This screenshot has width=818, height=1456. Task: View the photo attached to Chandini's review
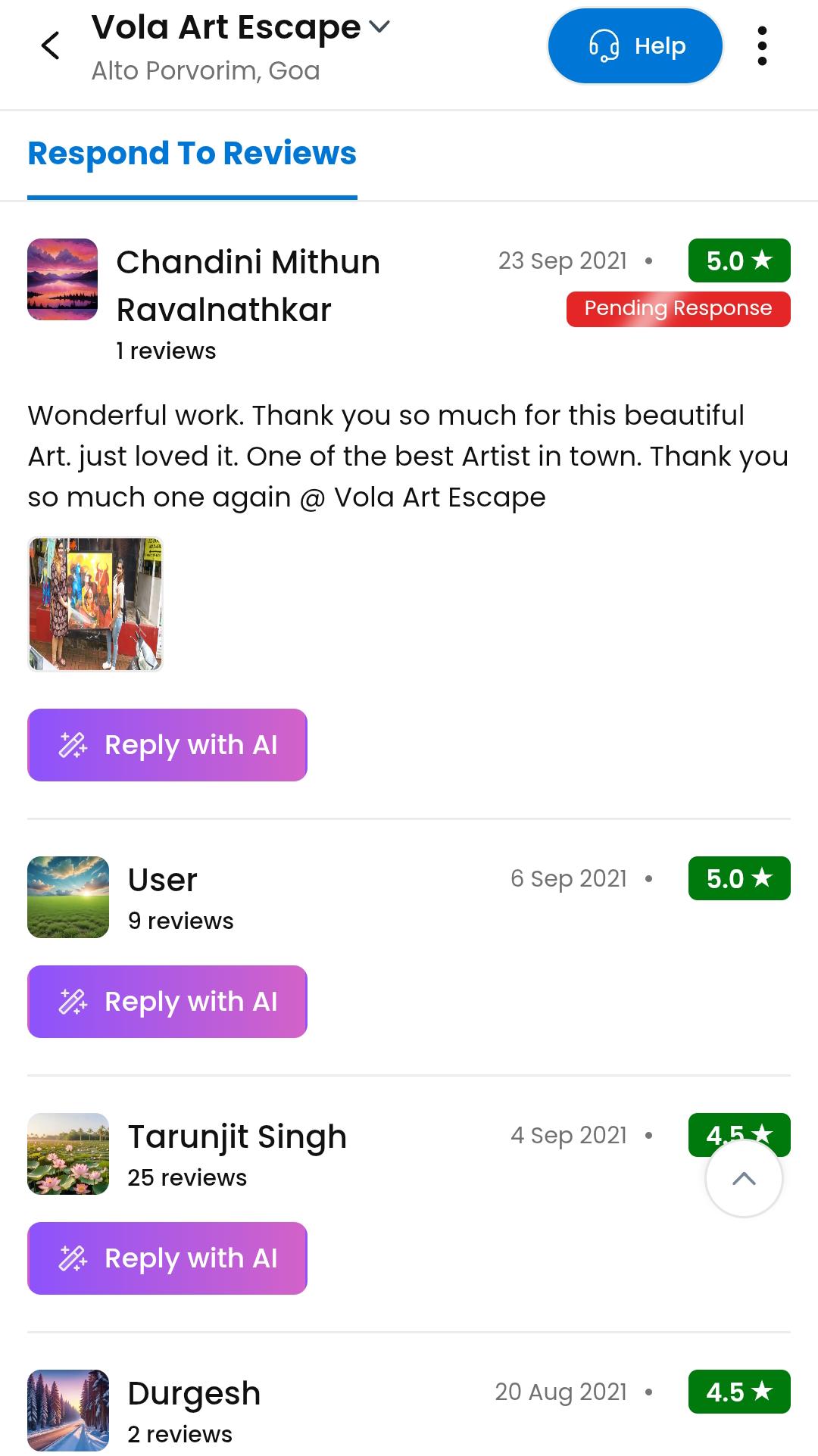(x=95, y=604)
